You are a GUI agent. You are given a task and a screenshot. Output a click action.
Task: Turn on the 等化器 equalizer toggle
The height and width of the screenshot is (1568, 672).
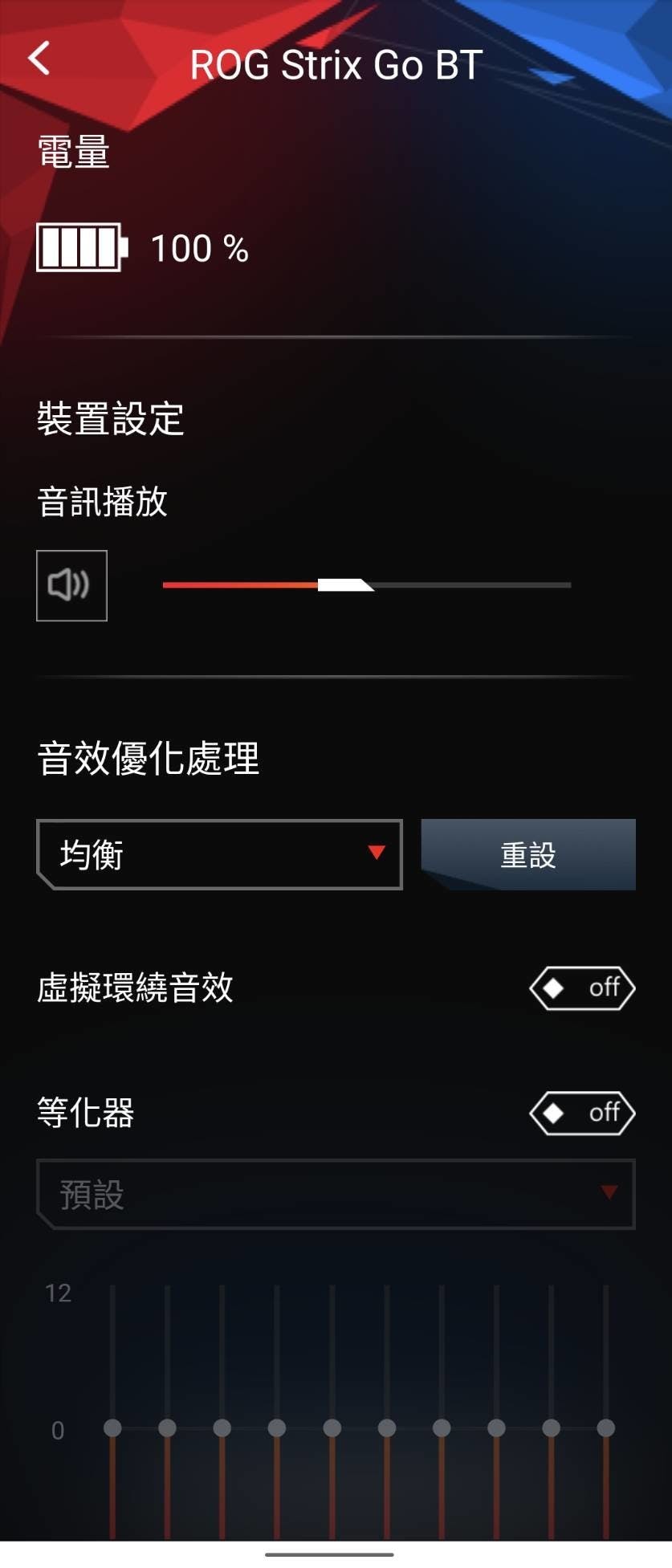(582, 1113)
